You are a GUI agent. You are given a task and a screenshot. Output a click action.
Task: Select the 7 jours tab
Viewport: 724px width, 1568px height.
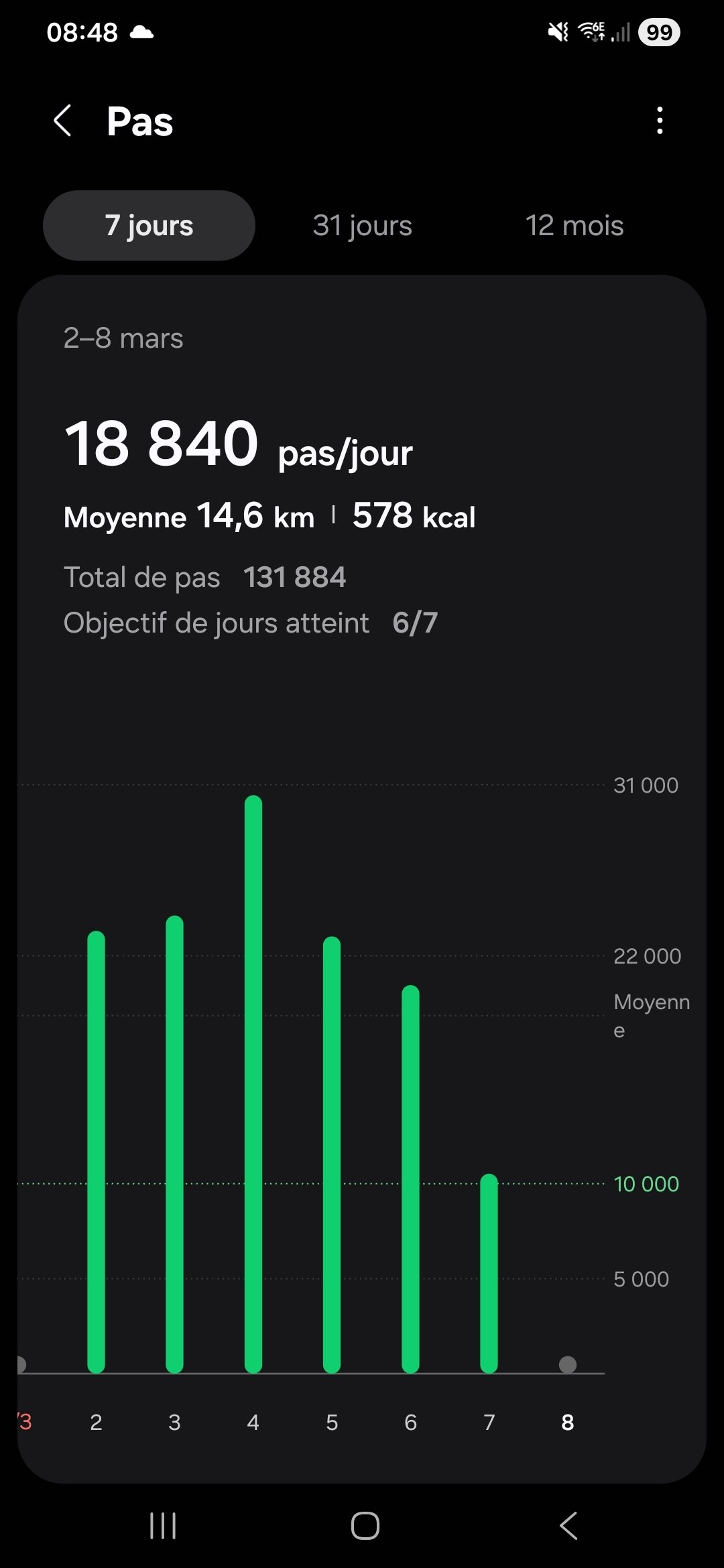click(x=149, y=226)
